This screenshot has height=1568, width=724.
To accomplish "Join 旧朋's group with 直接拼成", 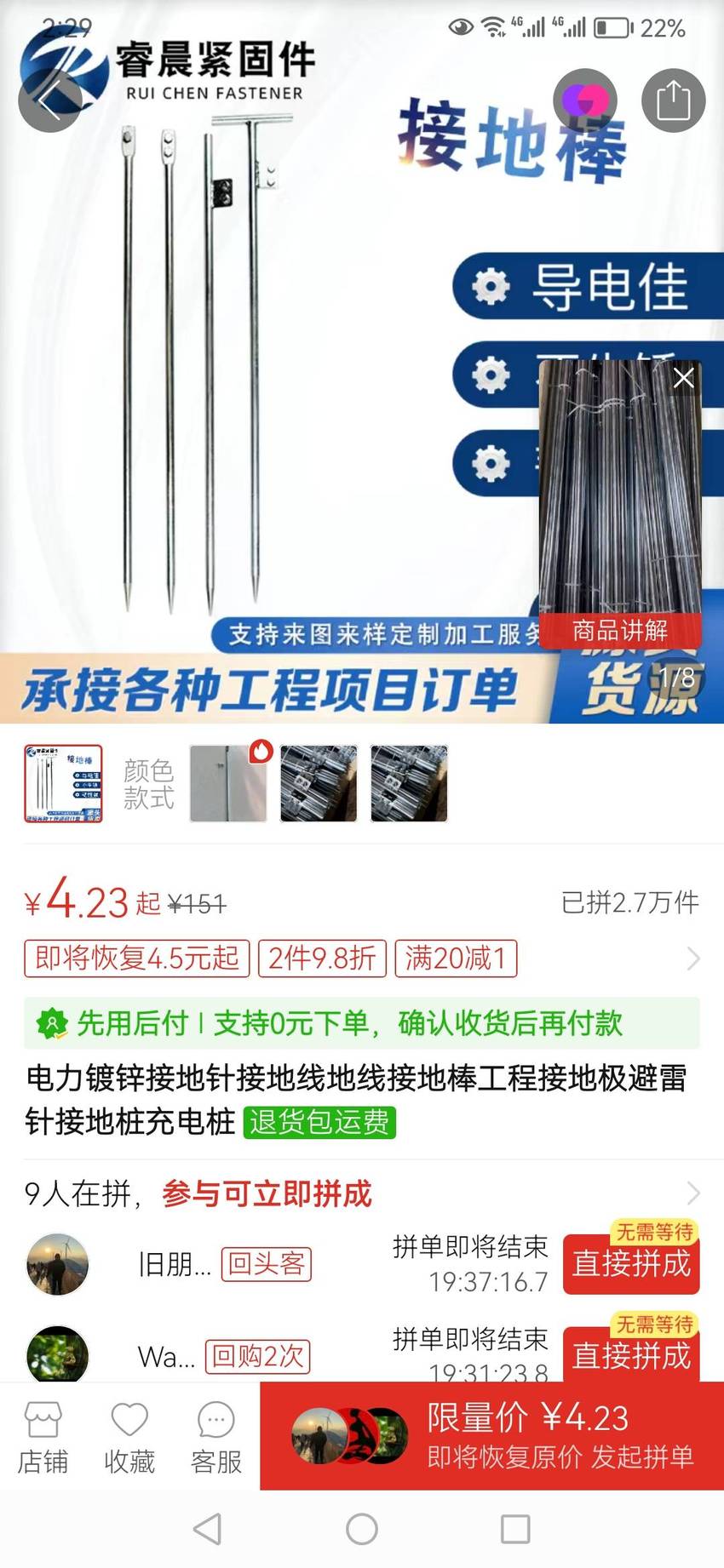I will (x=631, y=1263).
